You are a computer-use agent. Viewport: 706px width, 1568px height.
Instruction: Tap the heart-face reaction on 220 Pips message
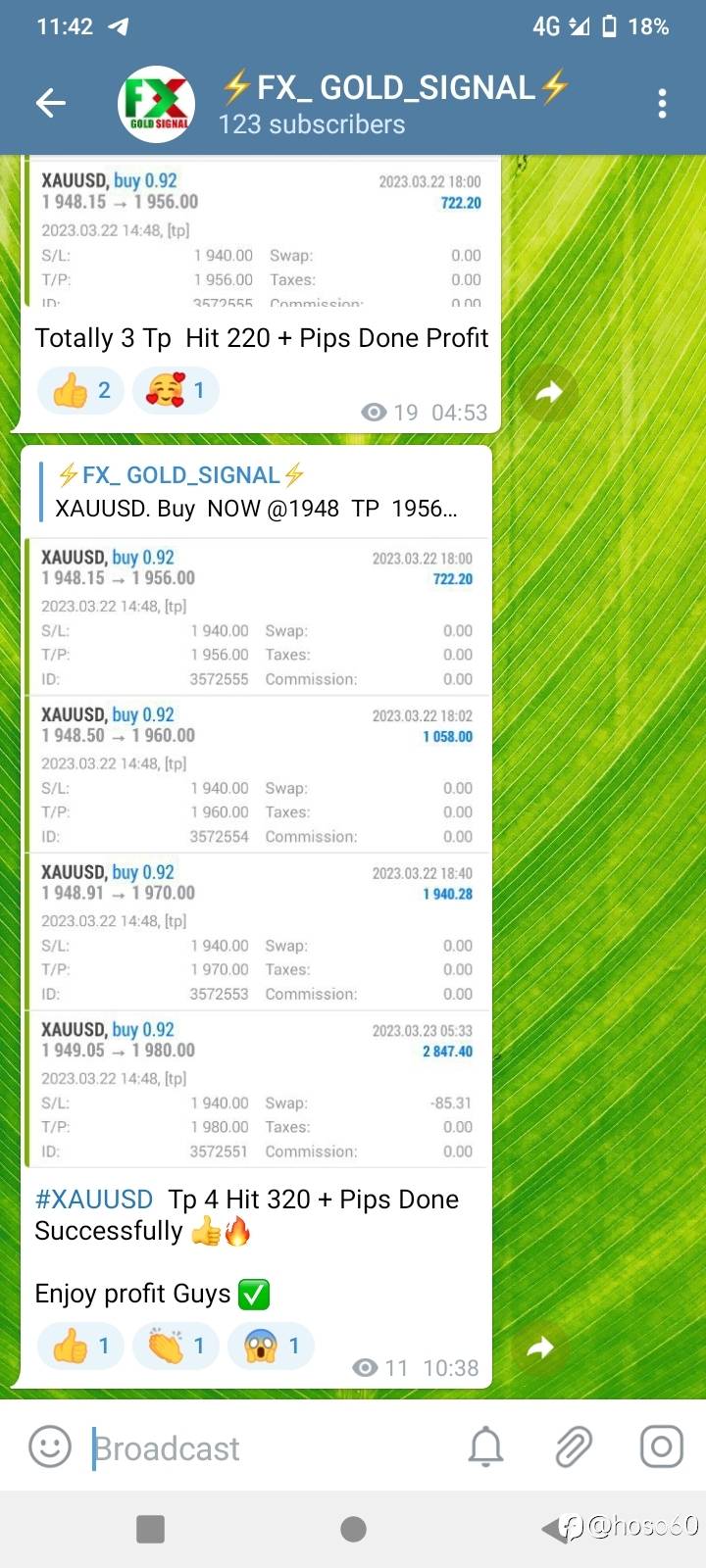[x=176, y=391]
